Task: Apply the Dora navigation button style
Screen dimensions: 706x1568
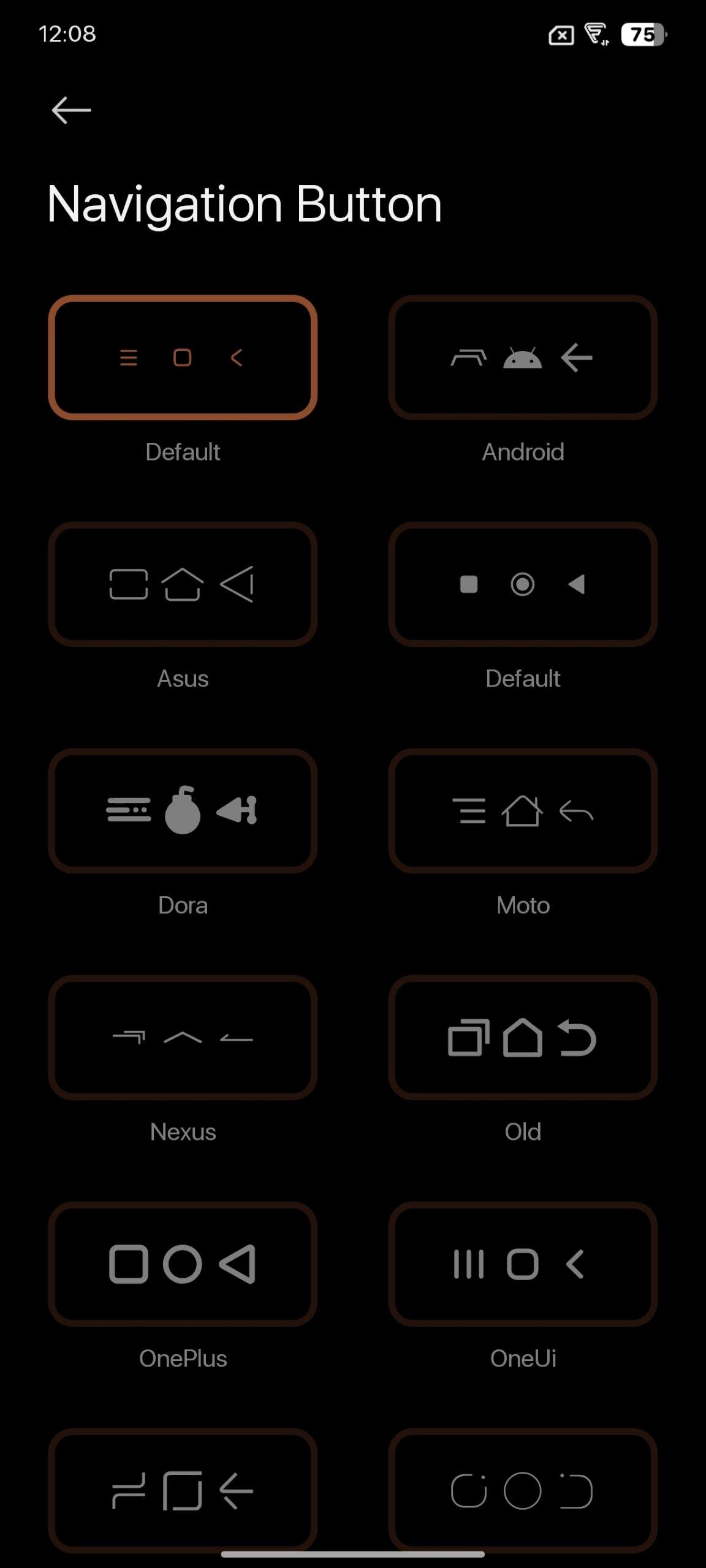Action: pos(183,811)
